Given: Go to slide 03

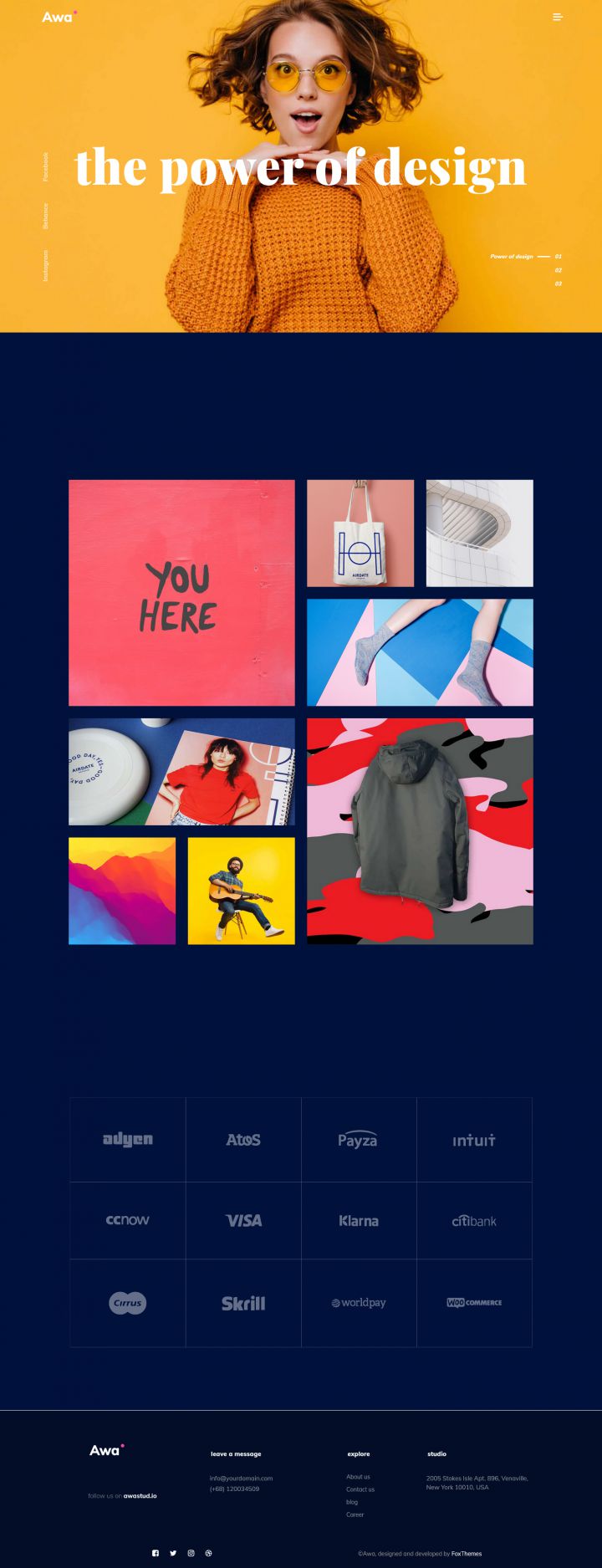Looking at the screenshot, I should tap(559, 283).
